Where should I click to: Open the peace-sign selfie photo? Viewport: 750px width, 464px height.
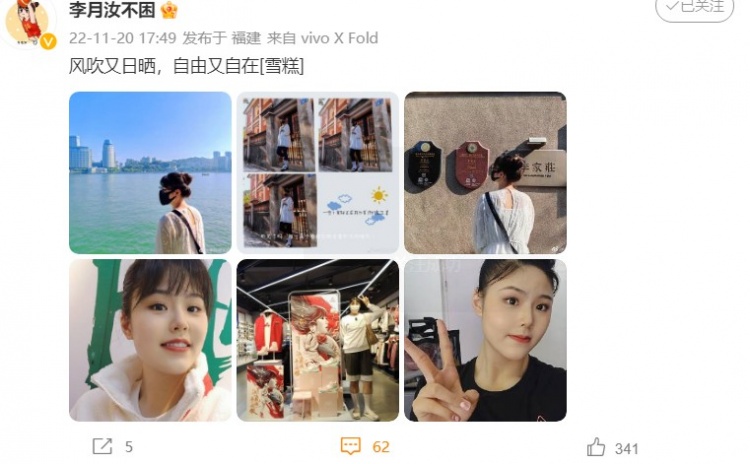(x=485, y=340)
